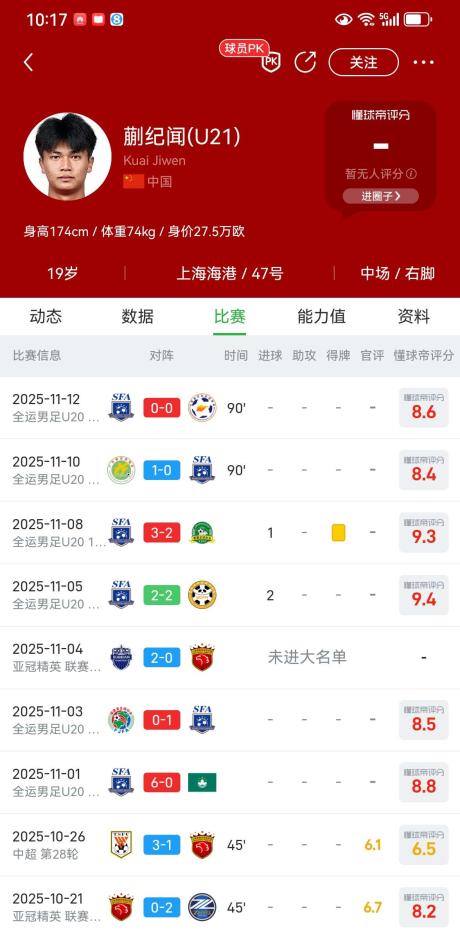Go back using the top-left arrow
Viewport: 460px width, 938px height.
29,62
